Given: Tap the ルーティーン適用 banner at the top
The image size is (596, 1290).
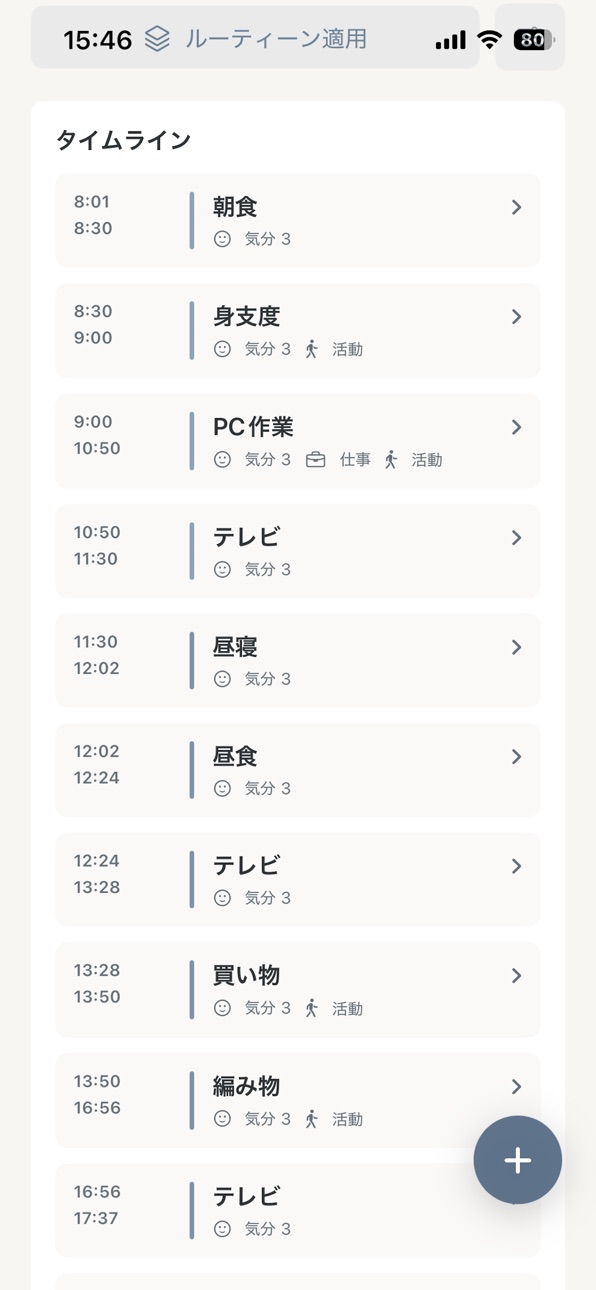Looking at the screenshot, I should pos(255,38).
